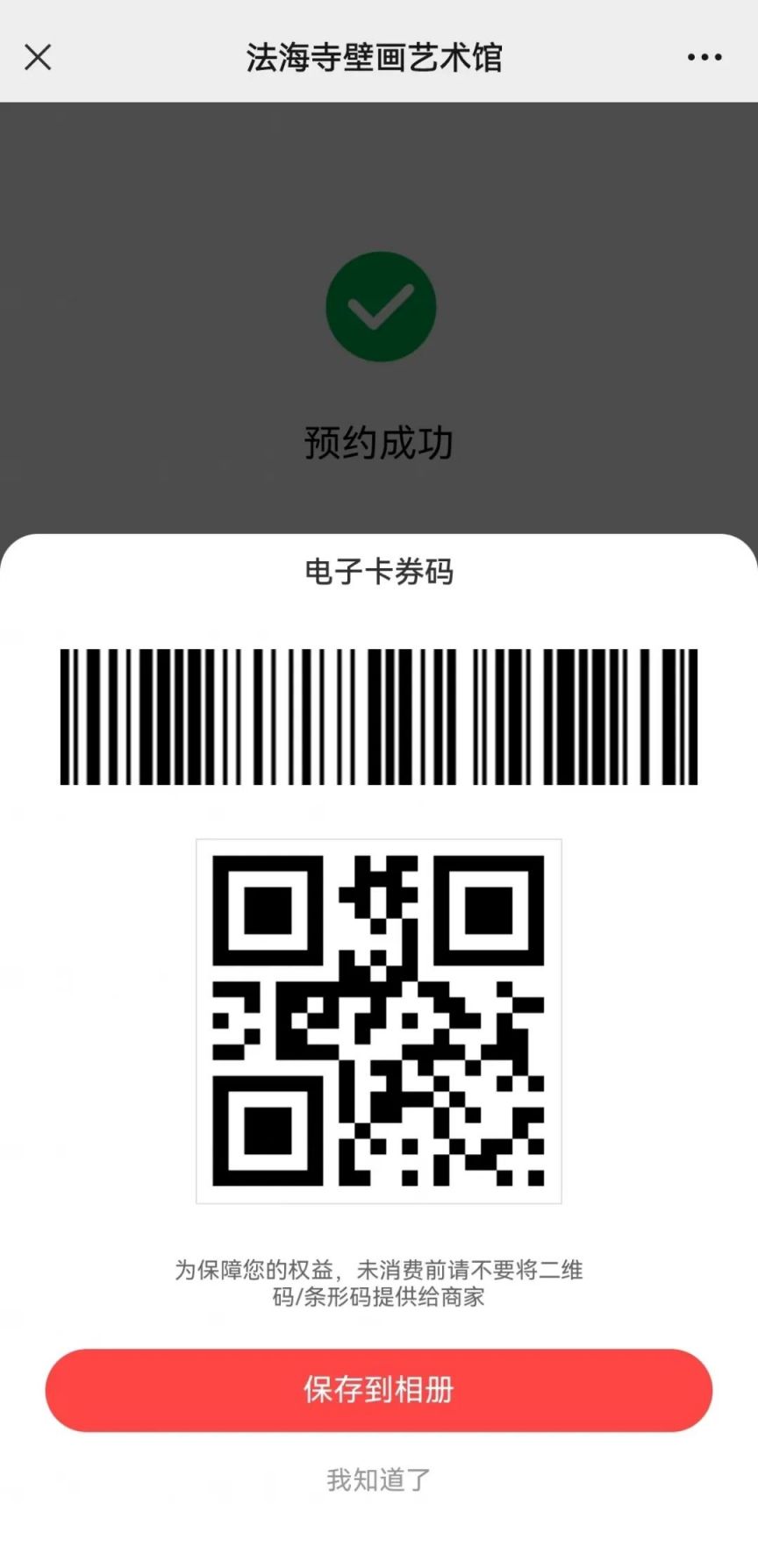
Task: Open the three-dot more options menu
Action: pyautogui.click(x=704, y=58)
